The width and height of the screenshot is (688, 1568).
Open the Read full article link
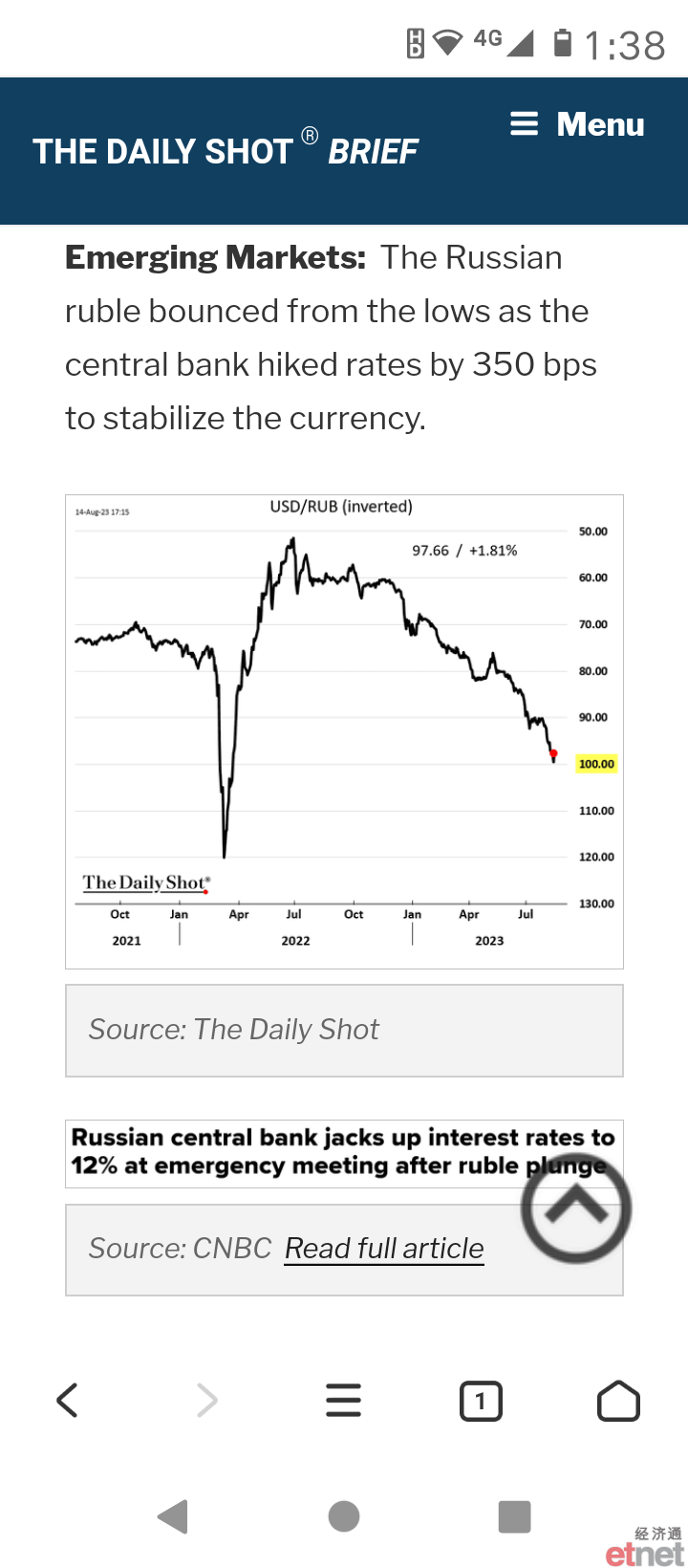point(384,1248)
